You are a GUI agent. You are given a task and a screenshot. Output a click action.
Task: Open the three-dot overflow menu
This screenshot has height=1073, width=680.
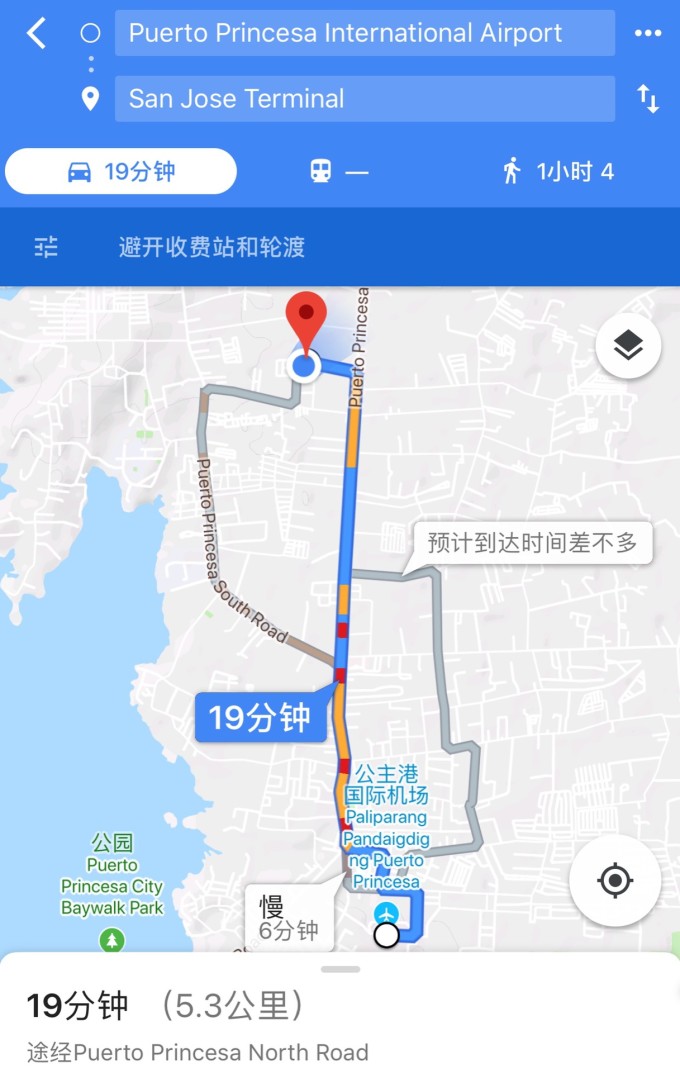pyautogui.click(x=648, y=33)
